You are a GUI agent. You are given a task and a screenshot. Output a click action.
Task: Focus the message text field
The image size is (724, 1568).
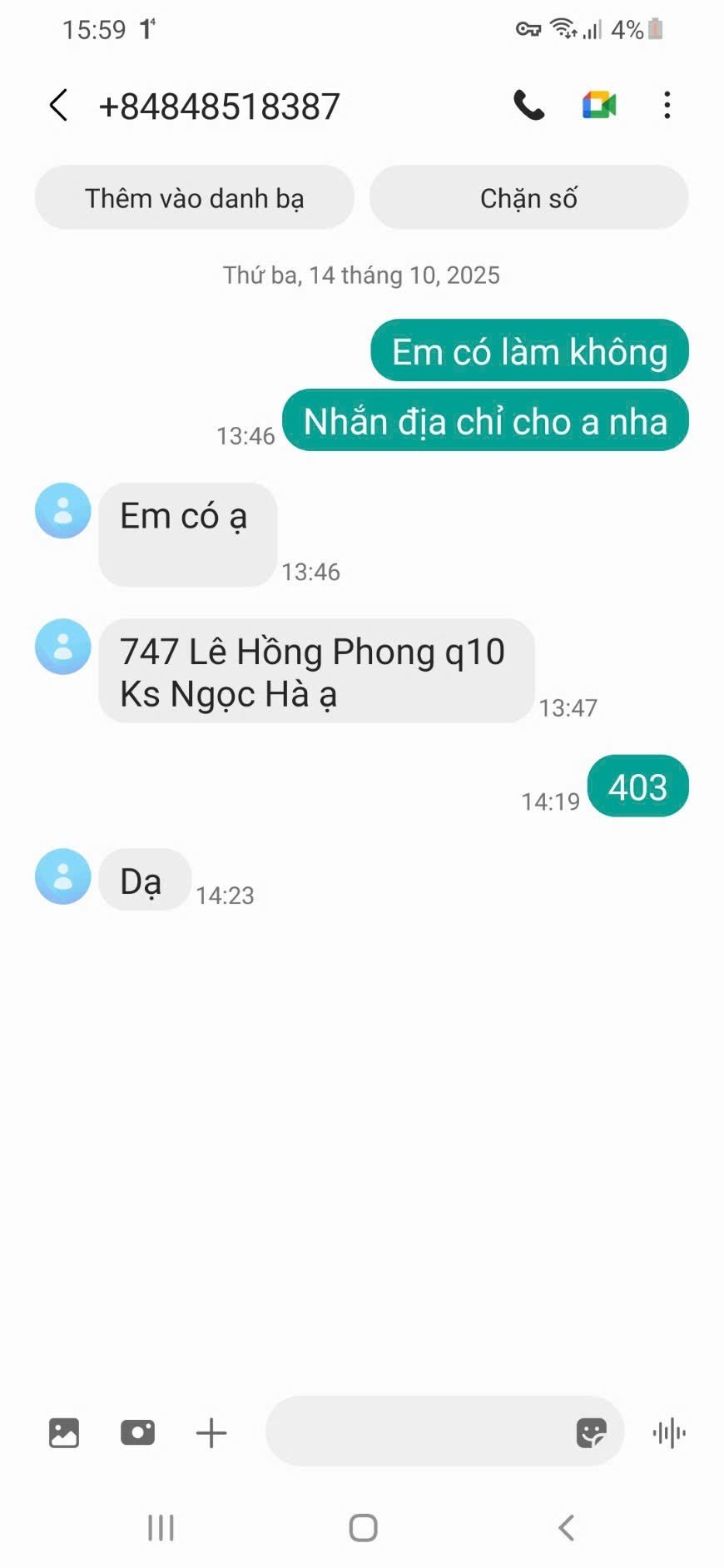point(416,1432)
